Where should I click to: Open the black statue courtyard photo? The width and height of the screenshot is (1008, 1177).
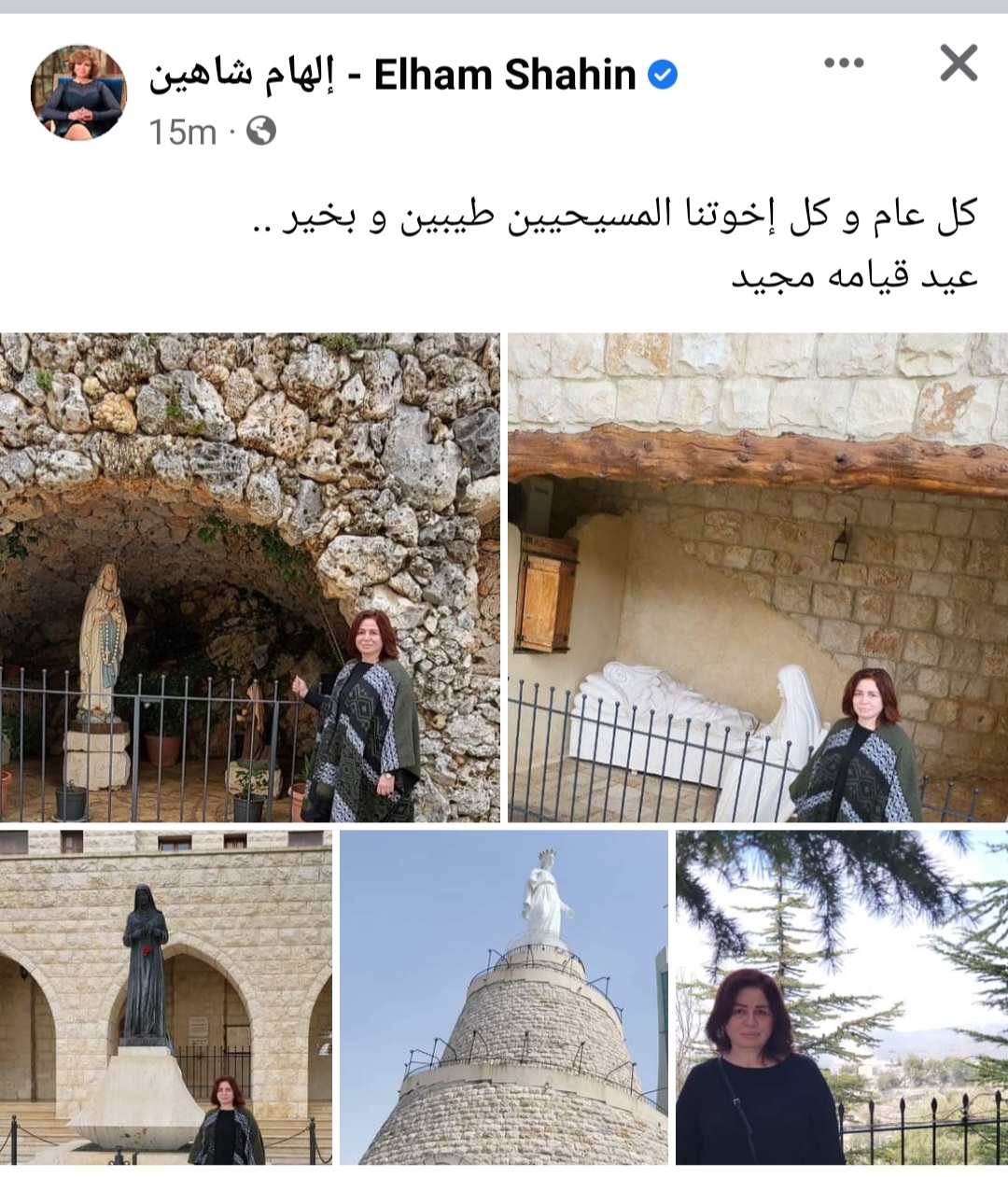click(165, 997)
